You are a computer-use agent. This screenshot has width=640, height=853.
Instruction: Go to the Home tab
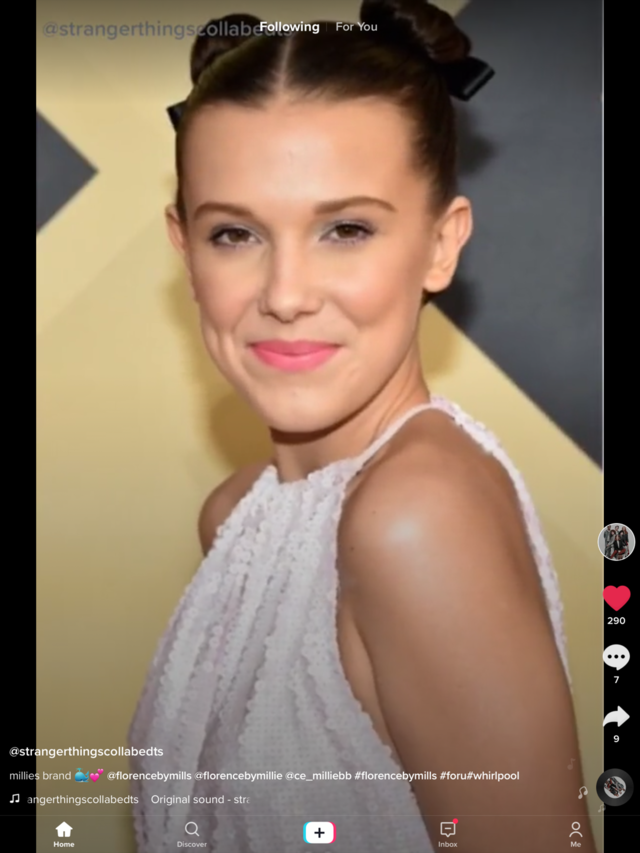coord(64,834)
